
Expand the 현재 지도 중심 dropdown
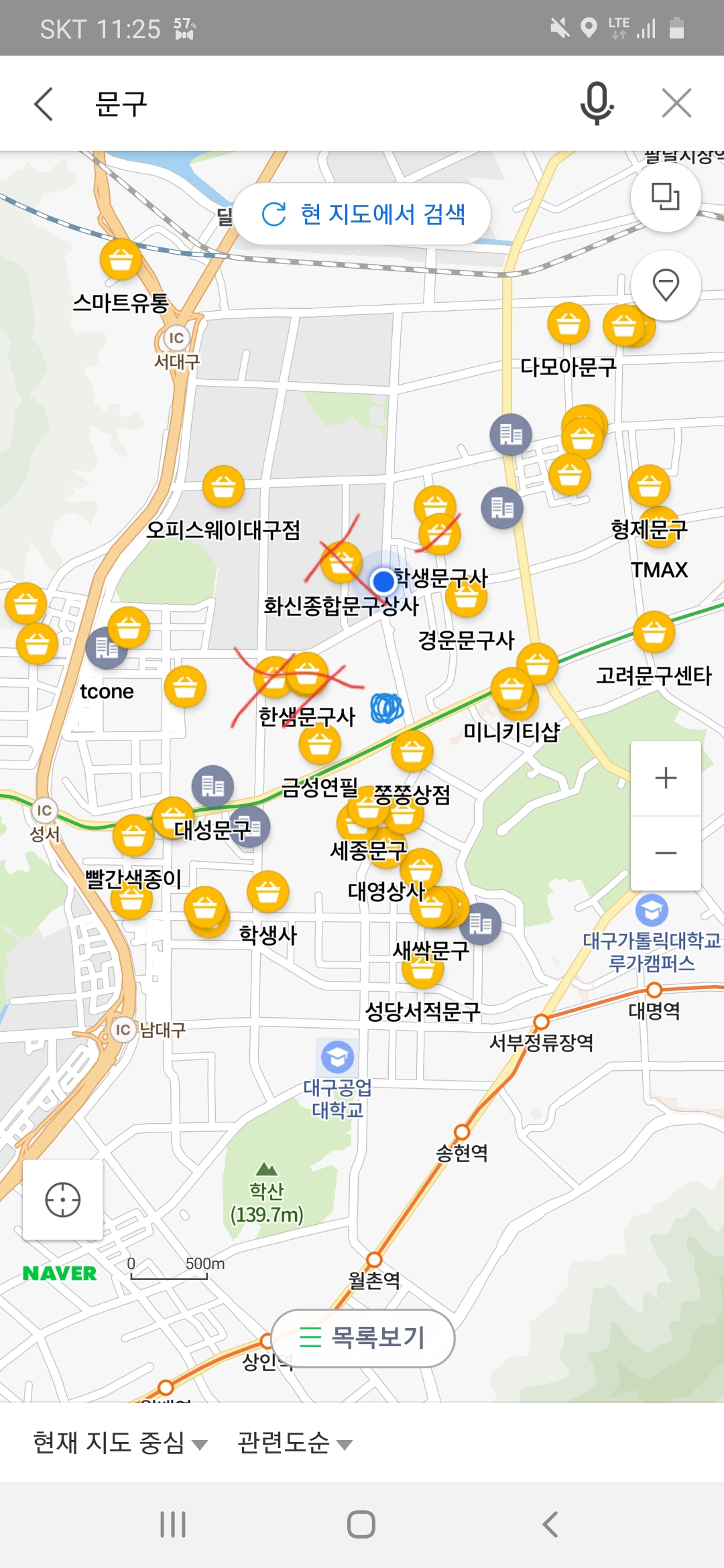(x=120, y=1443)
